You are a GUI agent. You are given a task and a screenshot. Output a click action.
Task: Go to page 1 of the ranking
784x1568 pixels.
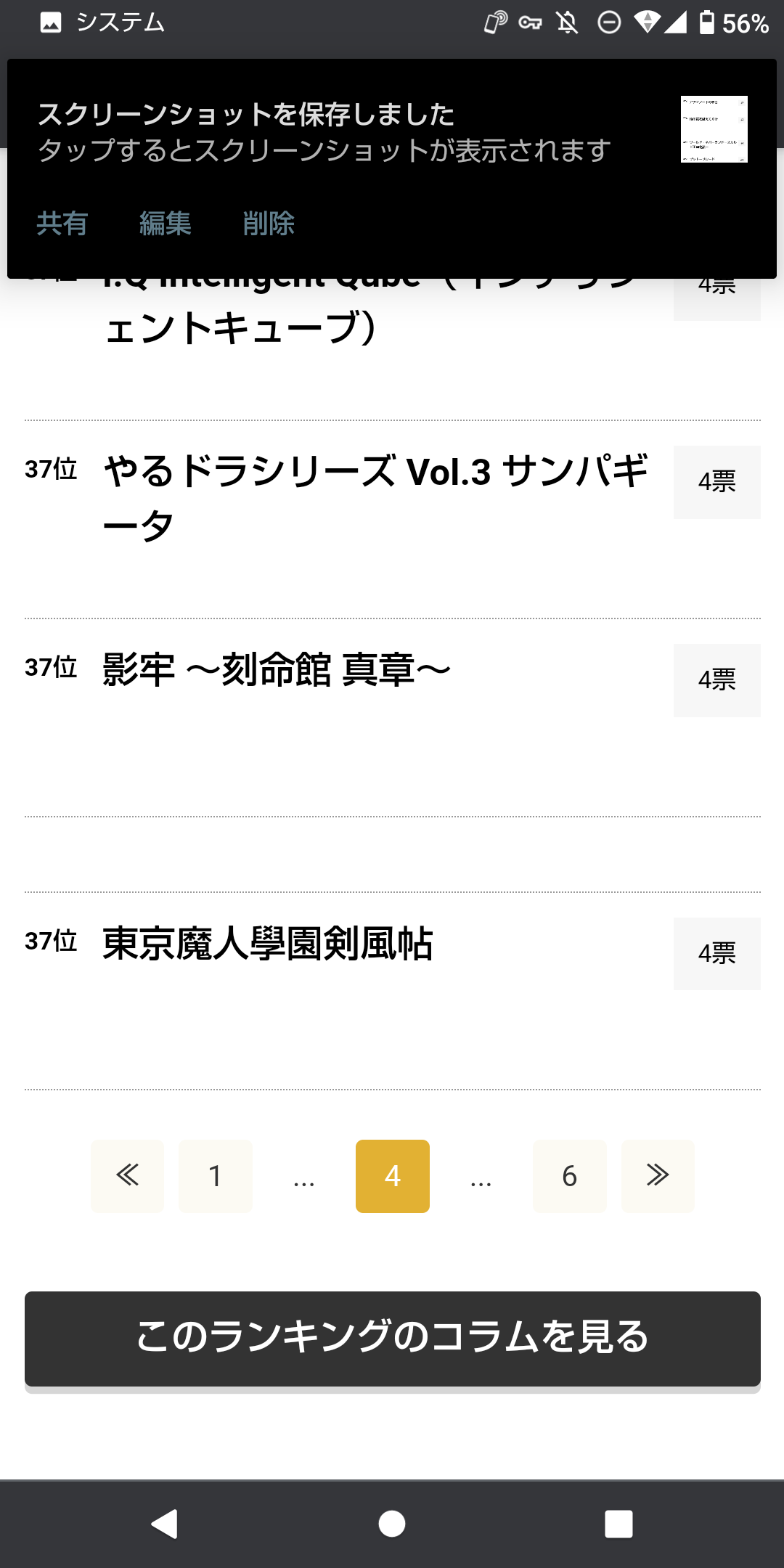pos(216,1176)
